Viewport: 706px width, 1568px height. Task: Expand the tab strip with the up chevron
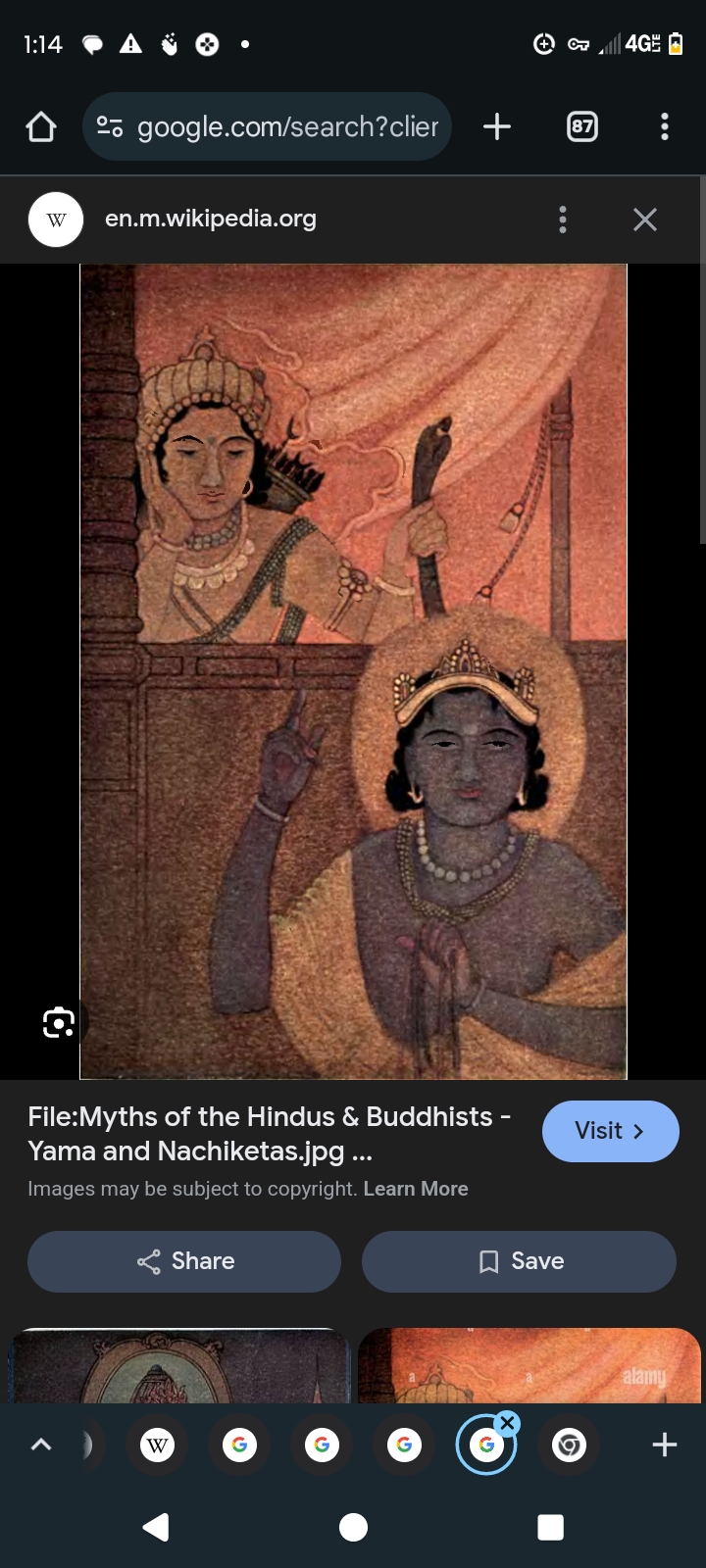pos(41,1445)
